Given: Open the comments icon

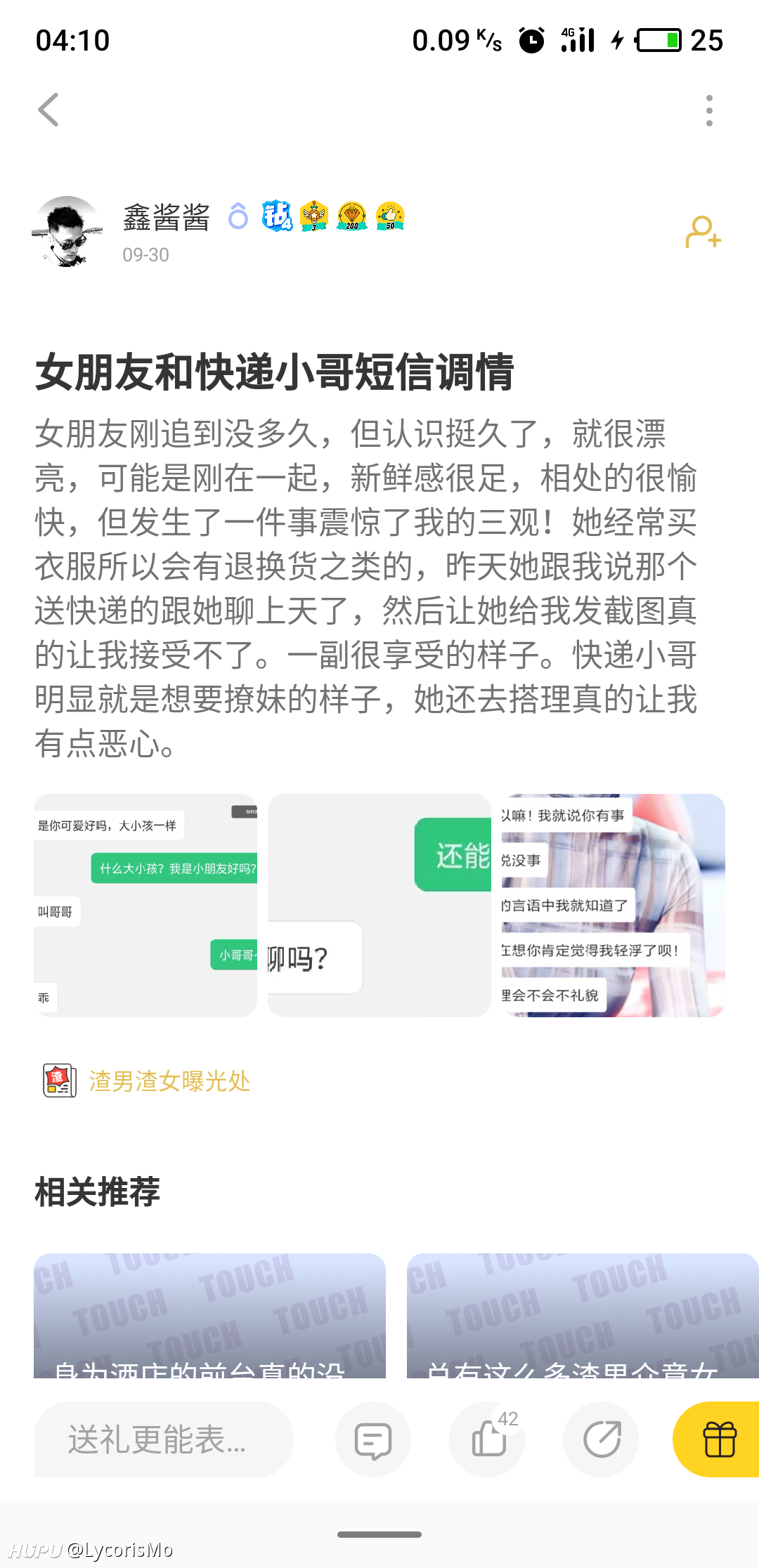Looking at the screenshot, I should (x=373, y=1439).
